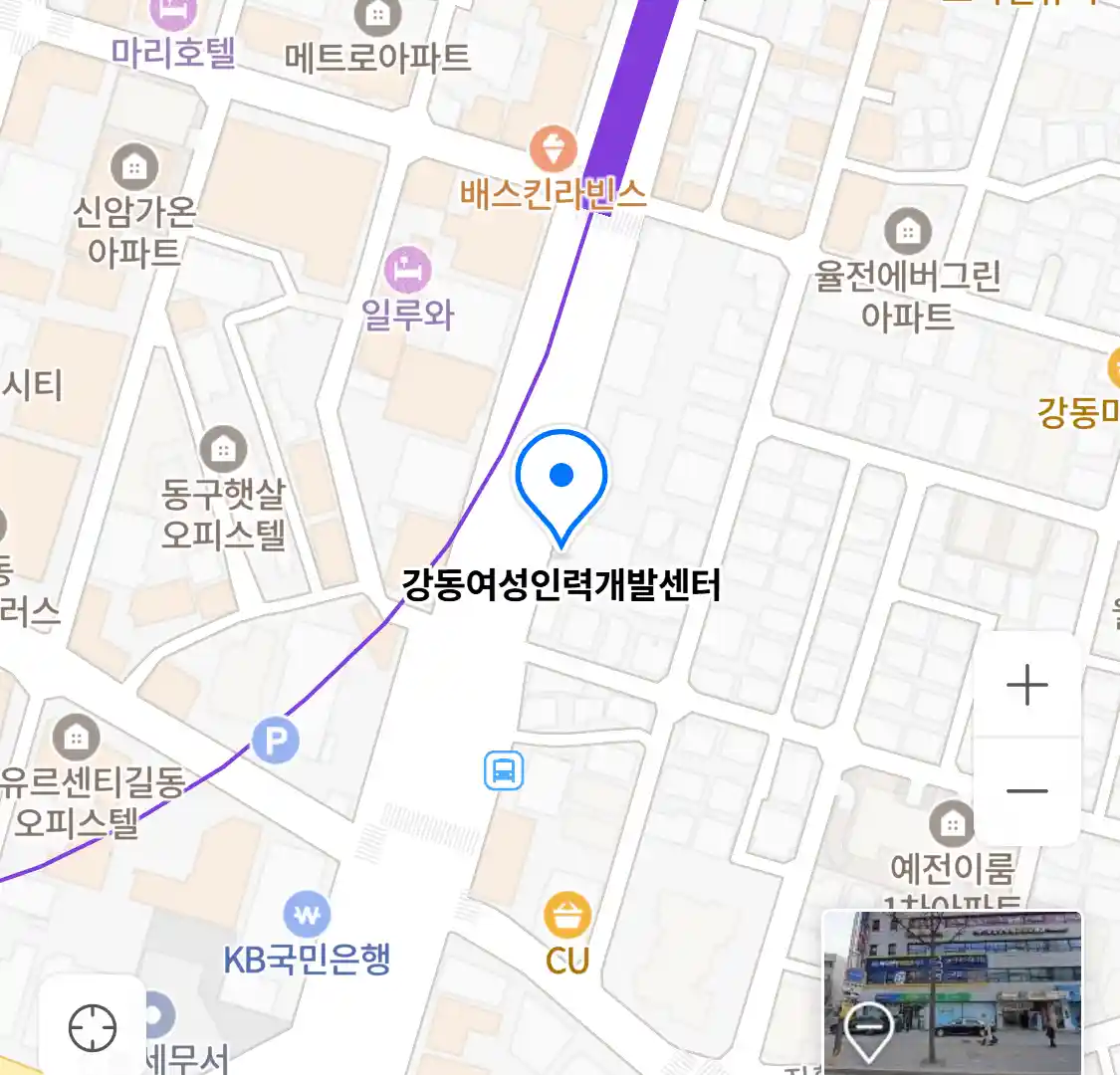1120x1075 pixels.
Task: Open the CU convenience store marker
Action: [x=567, y=916]
